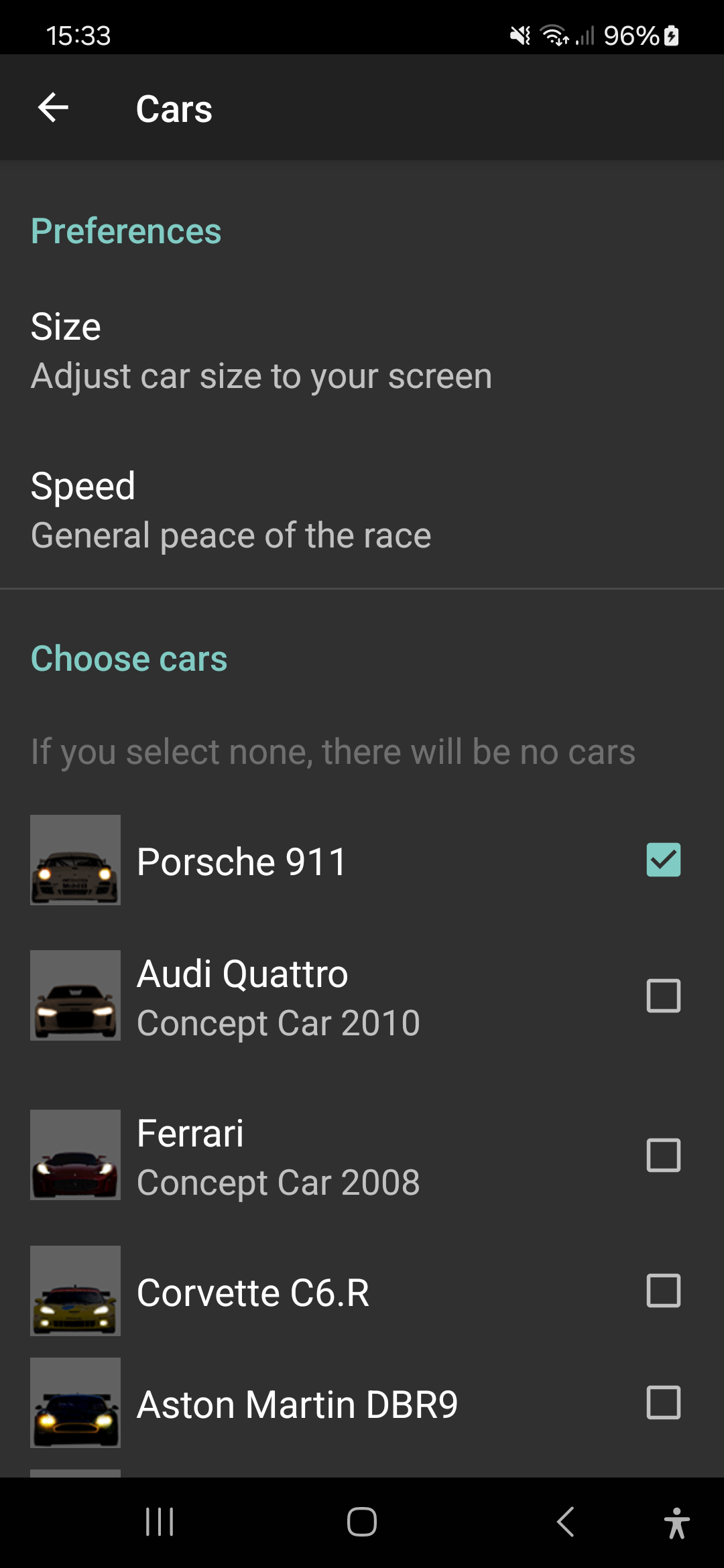Select the Audi Quattro Concept Car 2010
Viewport: 724px width, 1568px height.
point(663,996)
